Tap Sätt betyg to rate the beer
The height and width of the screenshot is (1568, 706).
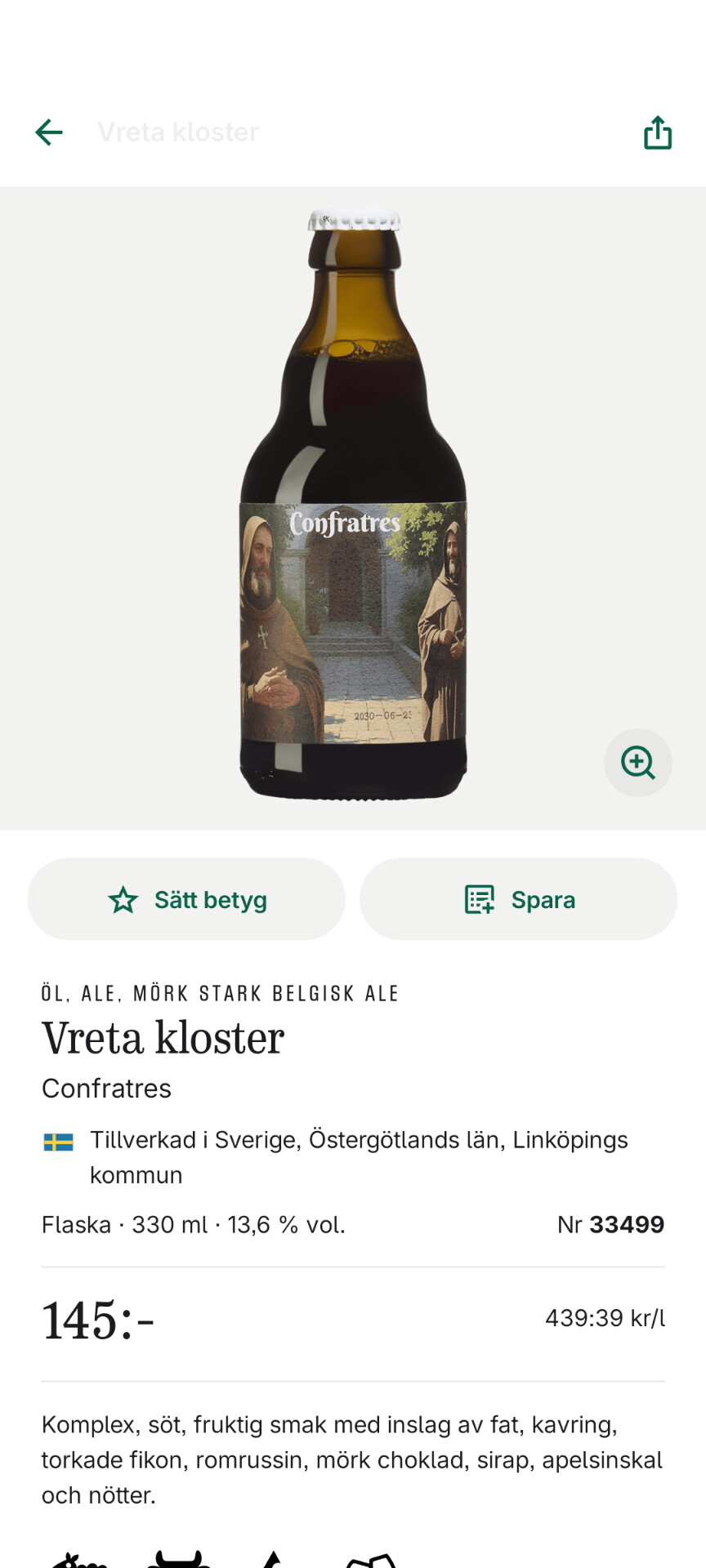187,899
